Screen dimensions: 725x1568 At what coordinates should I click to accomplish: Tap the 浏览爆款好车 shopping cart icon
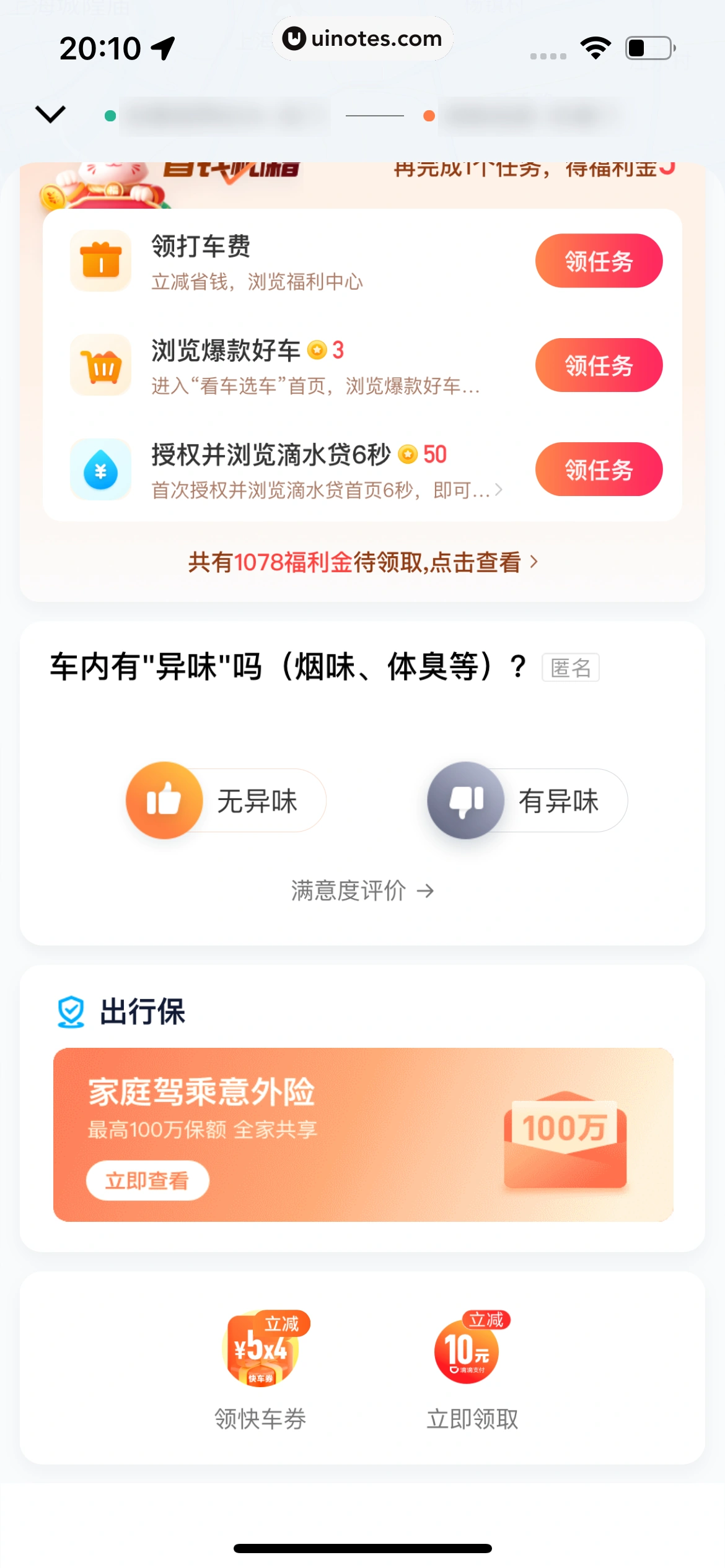coord(100,365)
